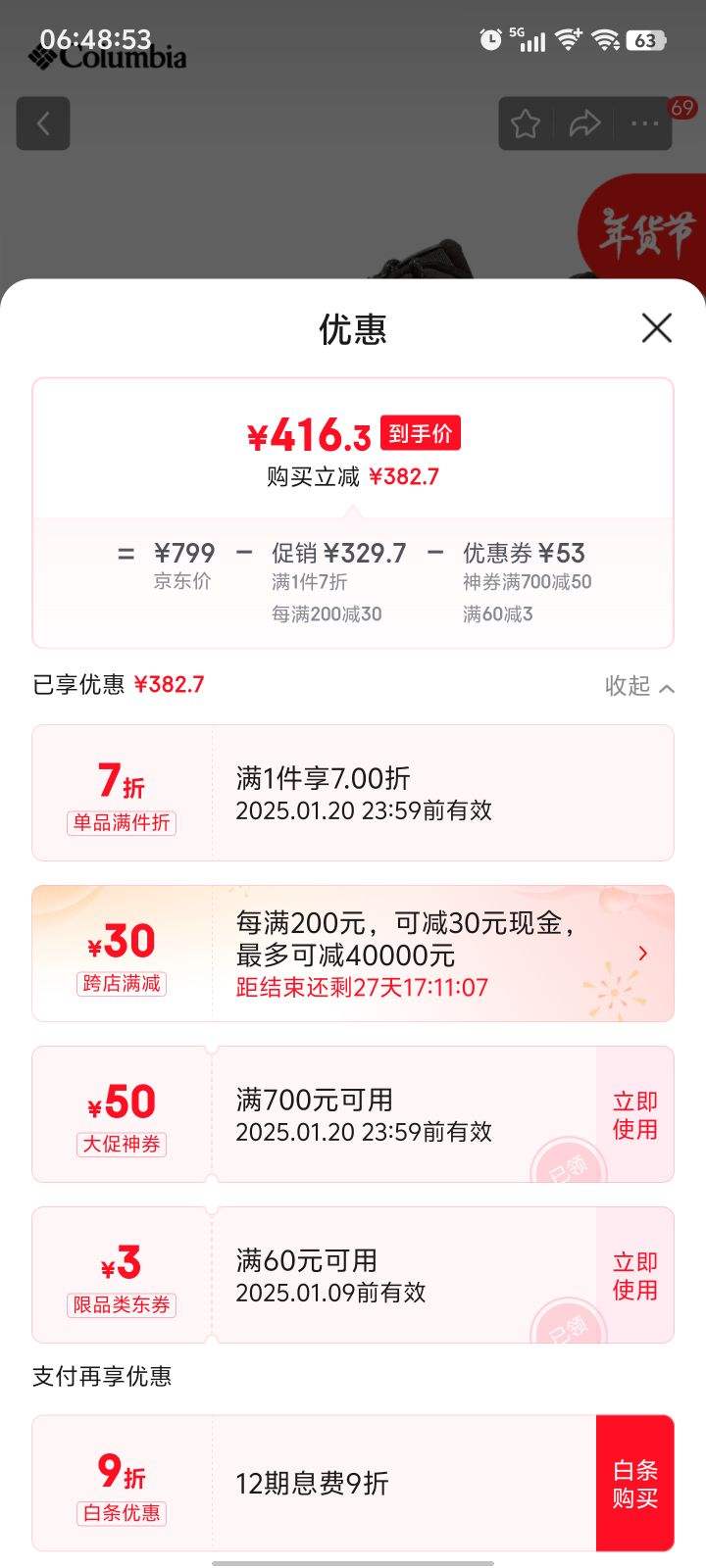Close the 优惠 discount sheet
The image size is (706, 1568).
[x=656, y=328]
